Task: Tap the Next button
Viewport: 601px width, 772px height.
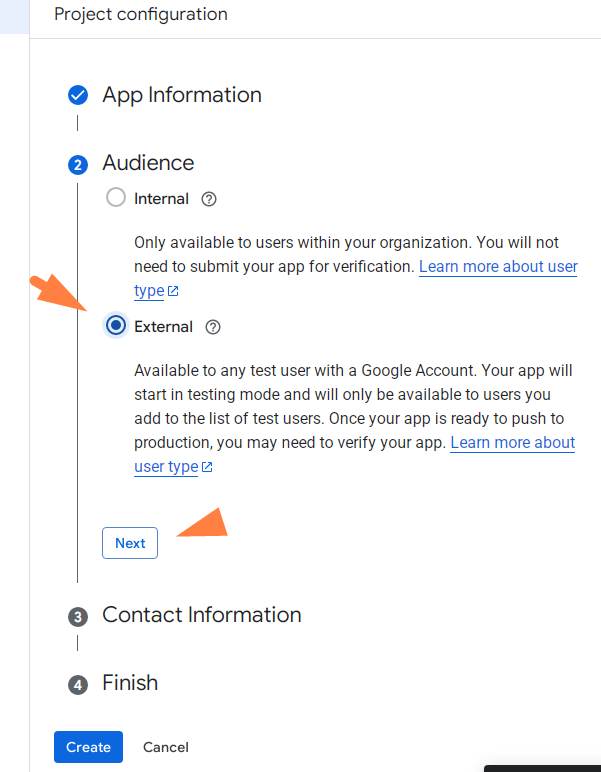Action: 130,543
